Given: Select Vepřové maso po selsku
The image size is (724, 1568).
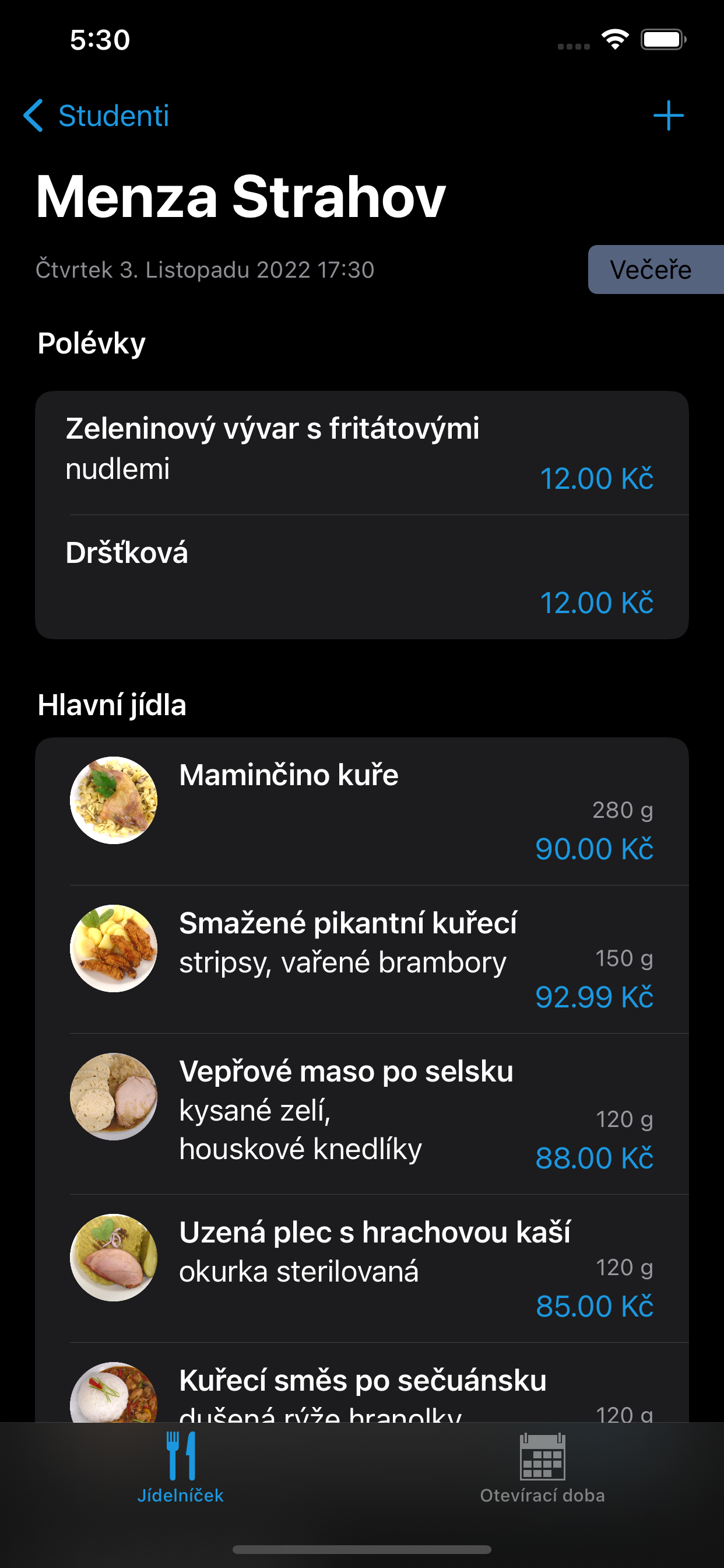Looking at the screenshot, I should [x=361, y=1114].
